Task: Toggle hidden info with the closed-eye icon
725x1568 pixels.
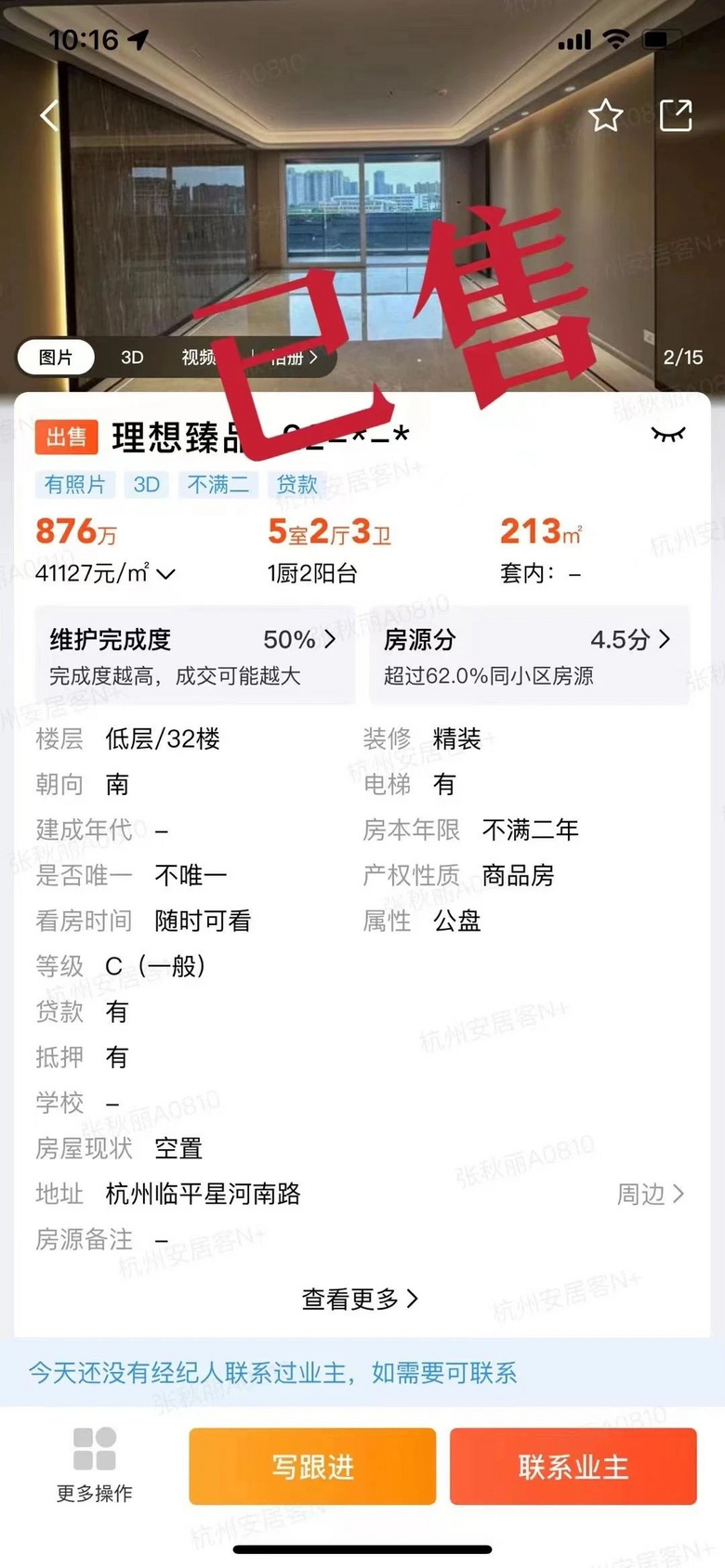Action: 668,434
